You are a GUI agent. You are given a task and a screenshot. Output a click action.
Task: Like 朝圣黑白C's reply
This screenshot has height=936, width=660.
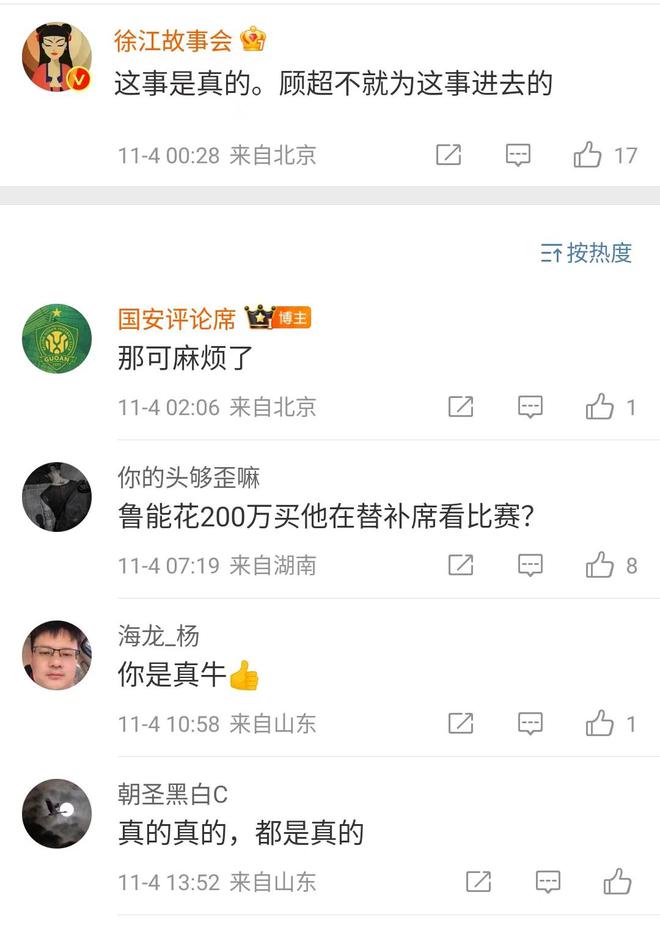pyautogui.click(x=618, y=881)
